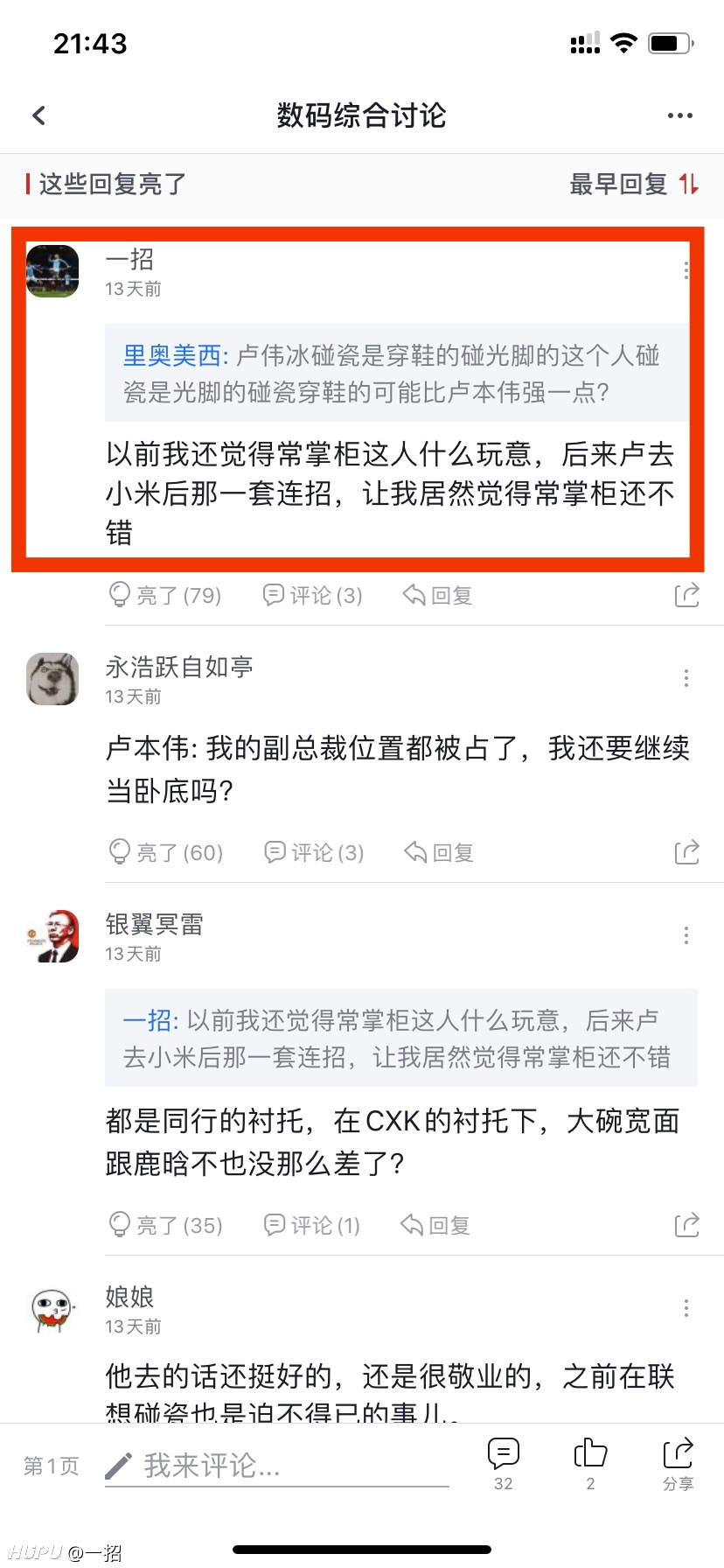Open comments (1) on 银翼冥雷's reply
The width and height of the screenshot is (724, 1568).
tap(312, 1225)
